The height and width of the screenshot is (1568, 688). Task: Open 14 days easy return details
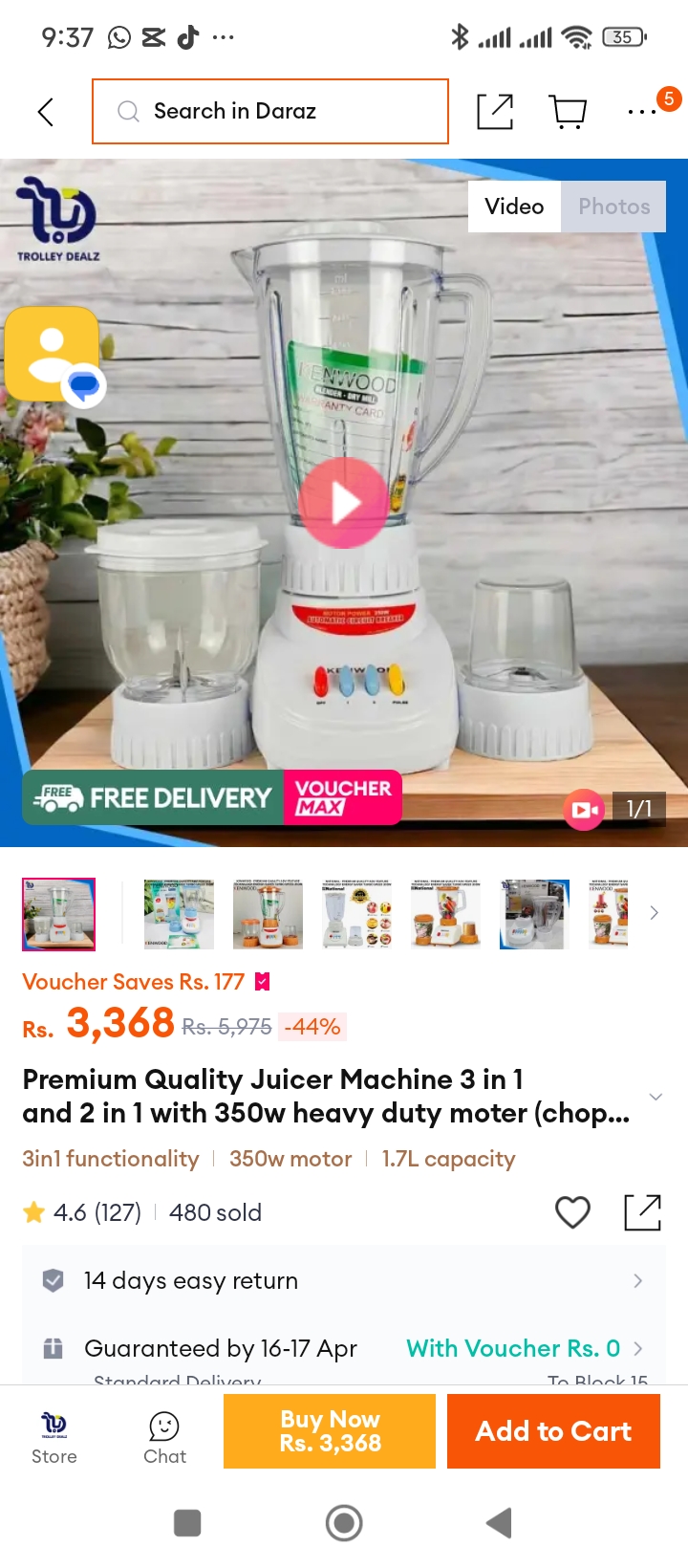pyautogui.click(x=344, y=1280)
